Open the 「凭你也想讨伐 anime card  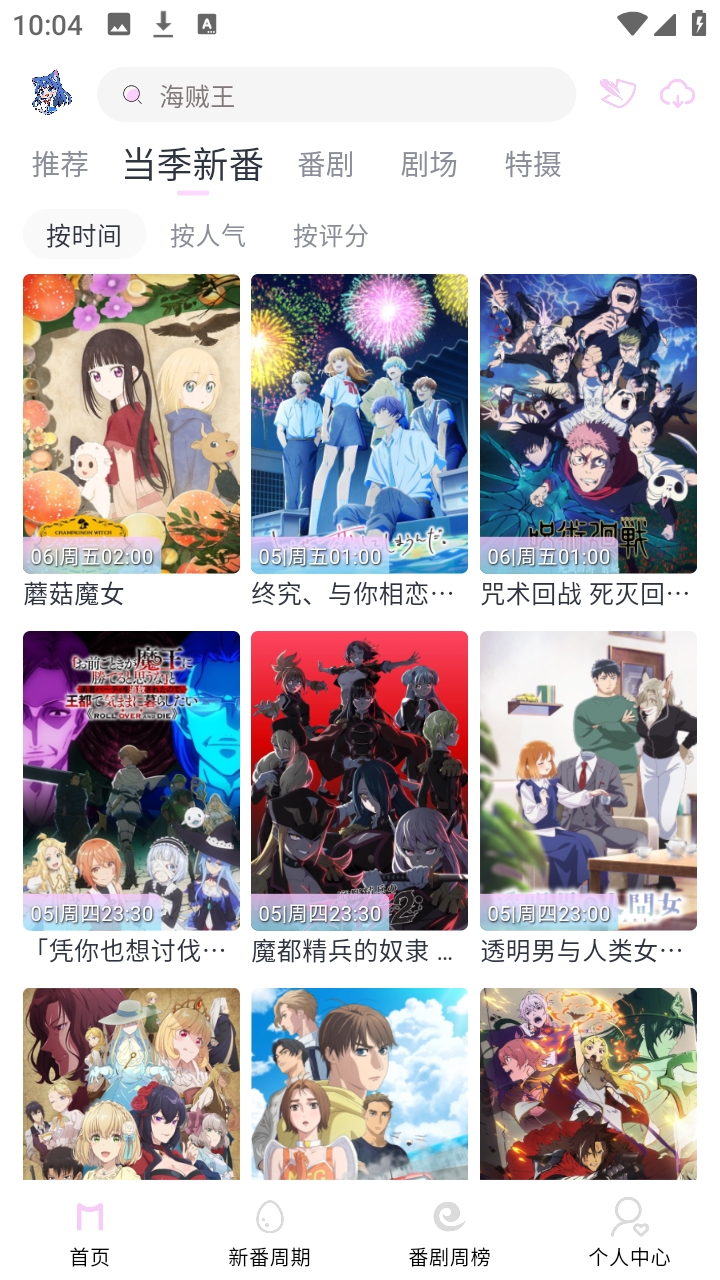pos(131,781)
